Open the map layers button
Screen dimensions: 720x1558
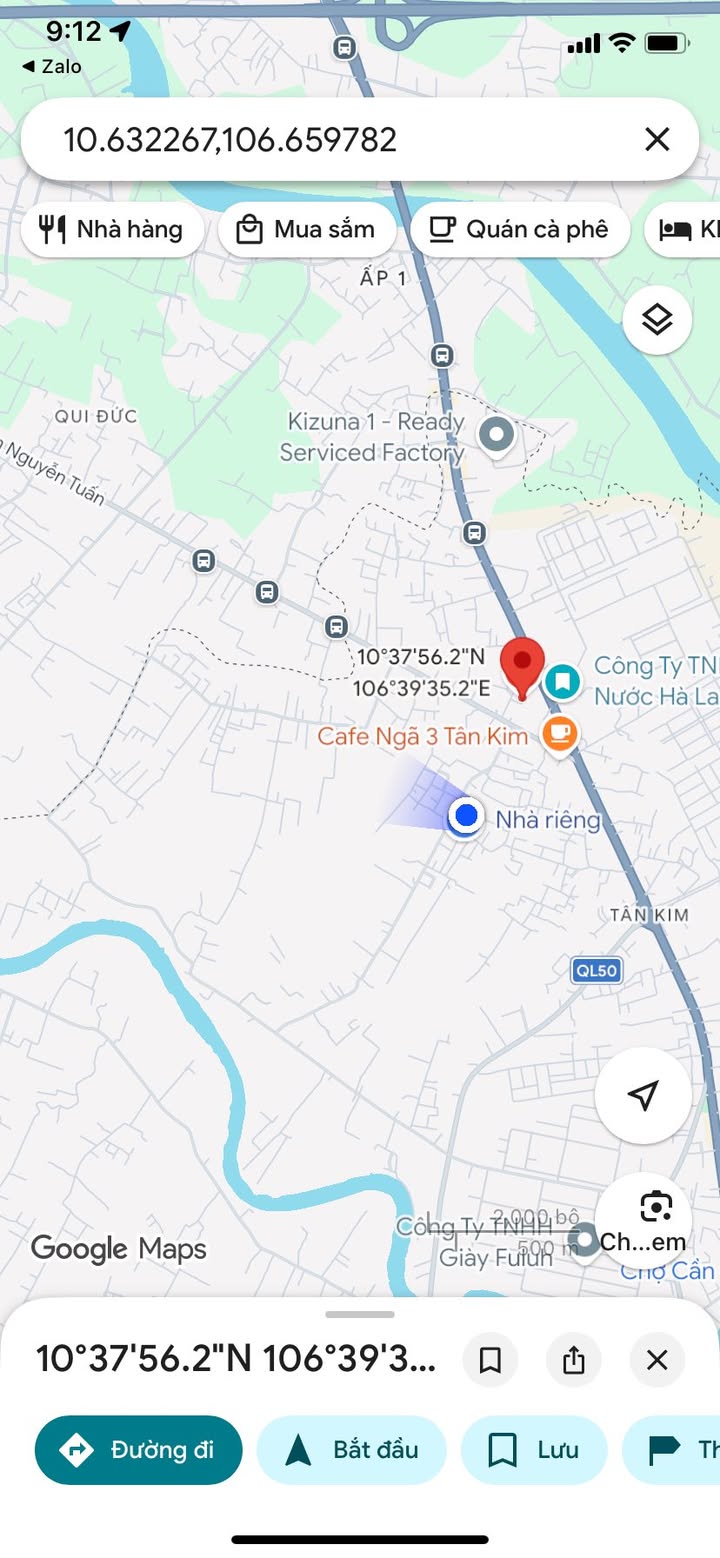(657, 320)
